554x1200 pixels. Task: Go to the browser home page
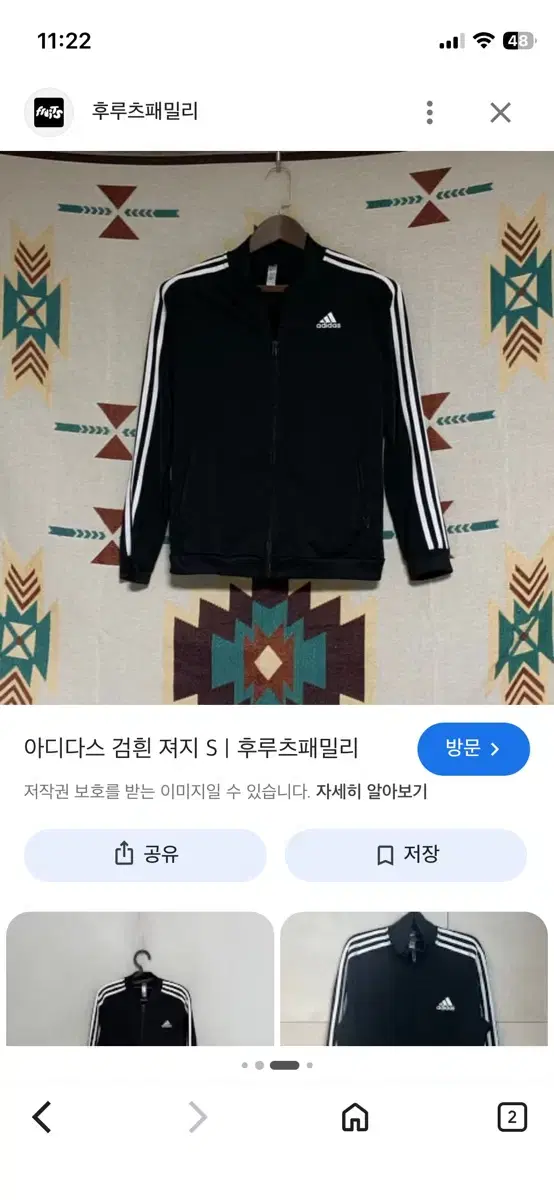point(355,1117)
